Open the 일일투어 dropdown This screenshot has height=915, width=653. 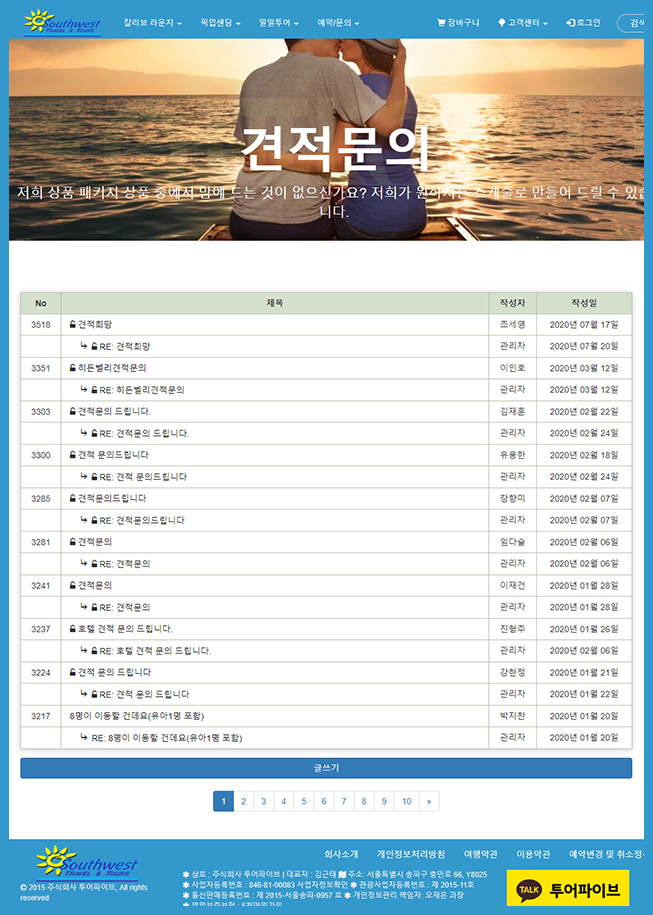[279, 22]
